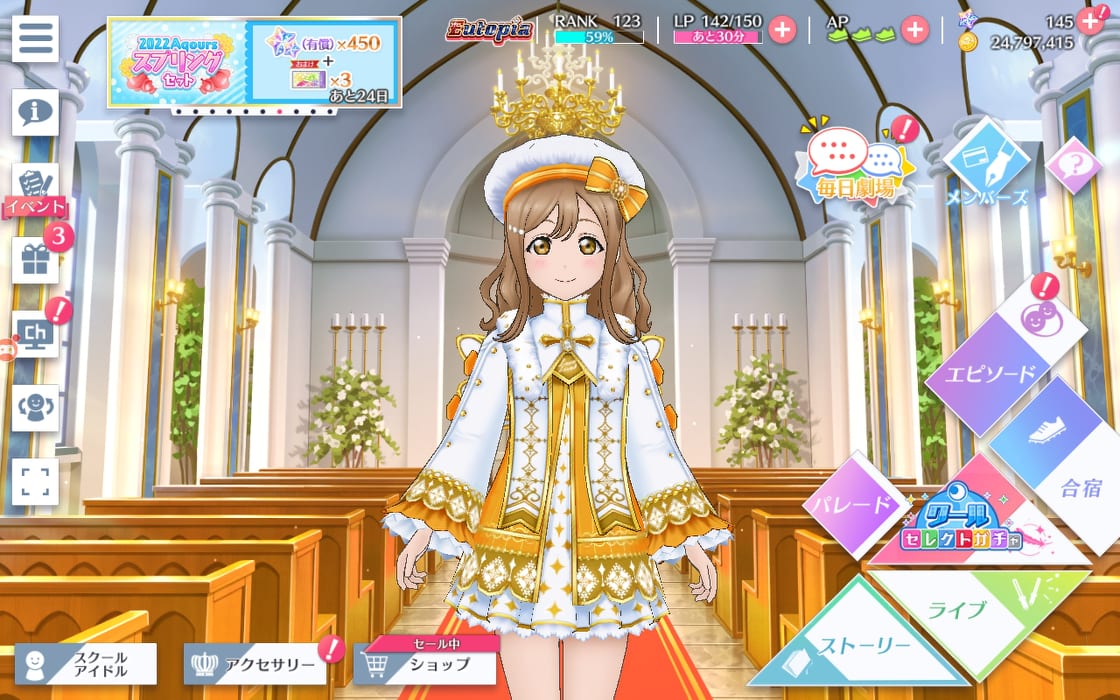The width and height of the screenshot is (1120, 700).
Task: Refill AP with the plus button
Action: pos(915,30)
